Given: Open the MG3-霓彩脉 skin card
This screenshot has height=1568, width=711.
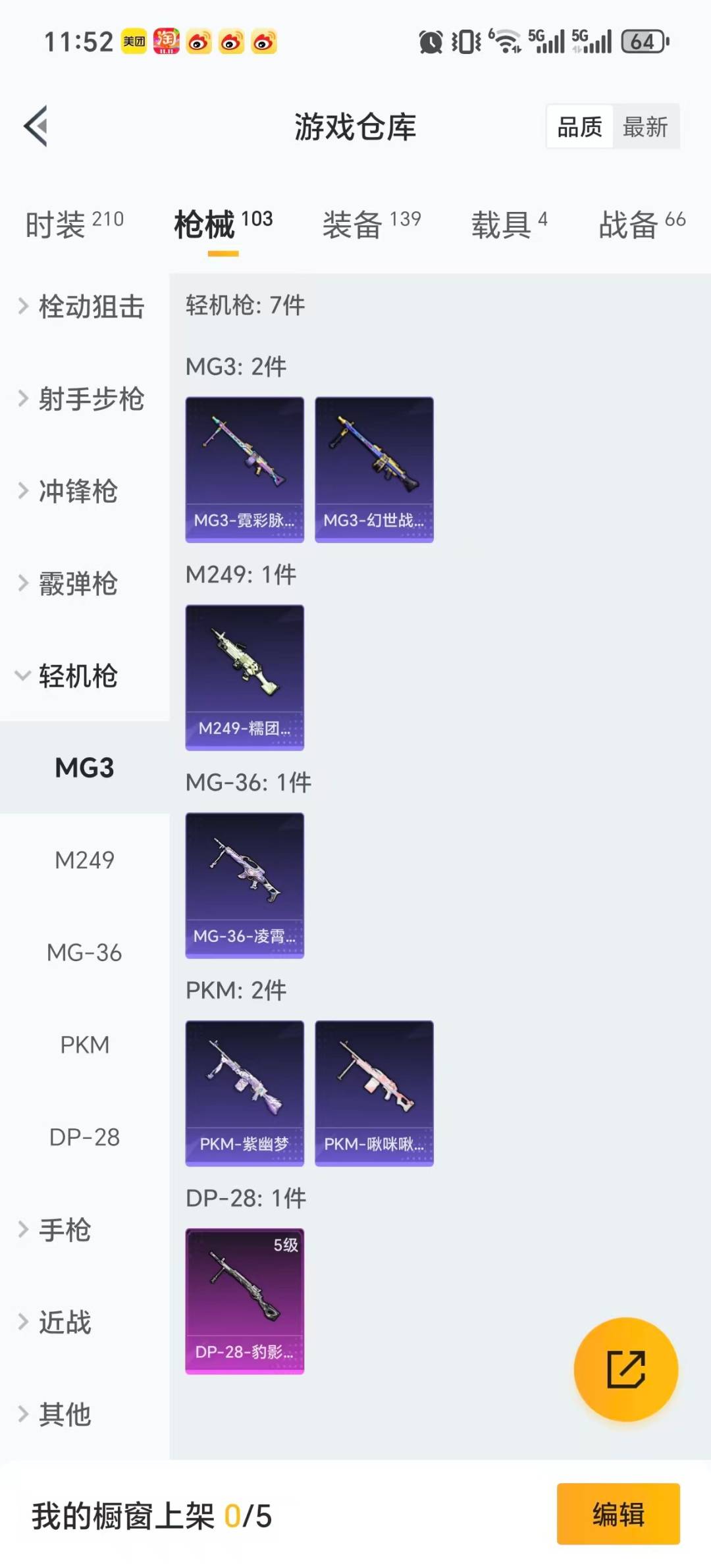Looking at the screenshot, I should 244,469.
